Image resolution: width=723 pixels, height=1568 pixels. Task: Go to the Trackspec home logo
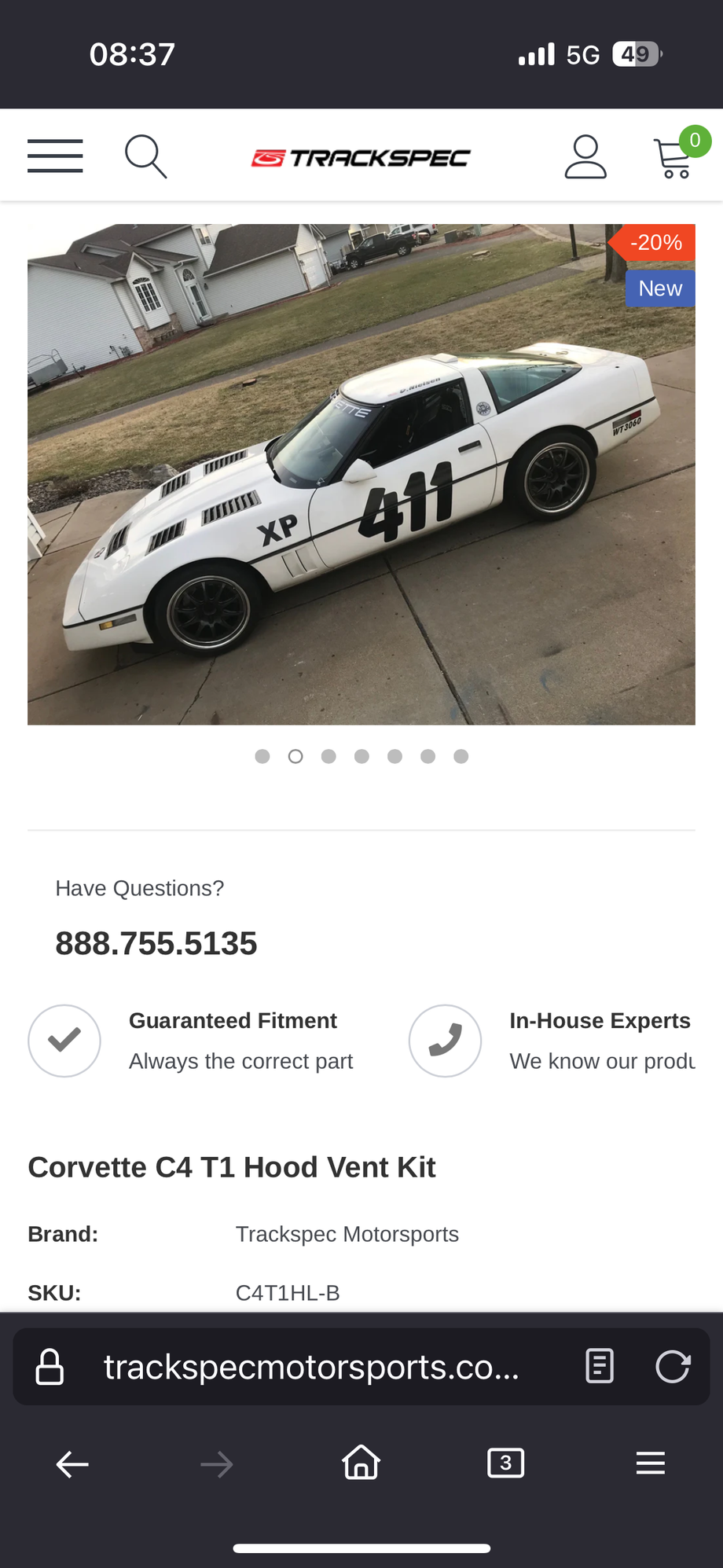361,158
